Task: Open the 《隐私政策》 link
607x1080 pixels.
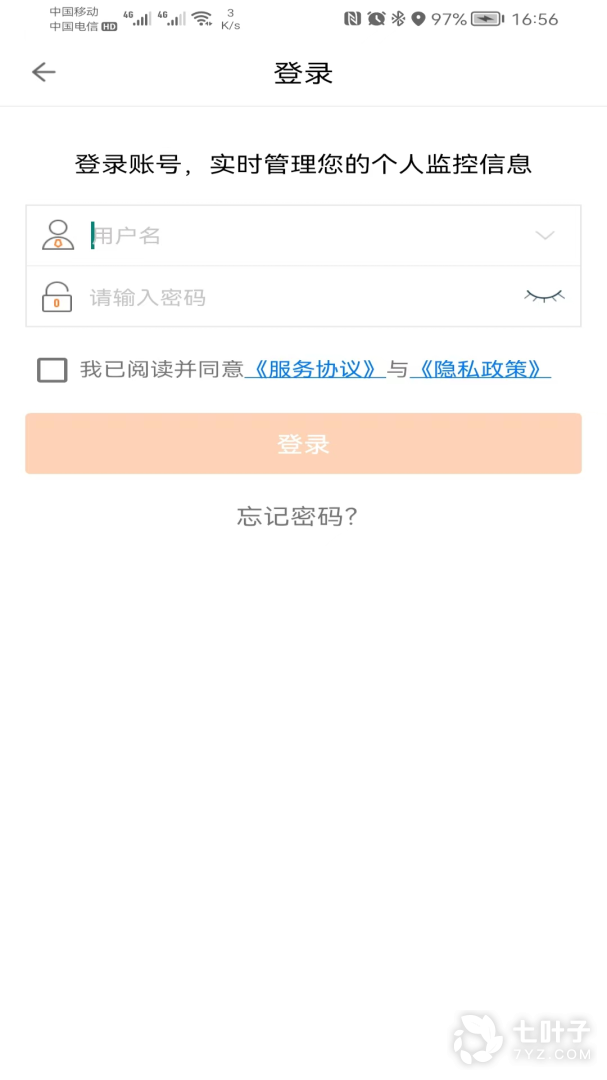Action: click(480, 370)
